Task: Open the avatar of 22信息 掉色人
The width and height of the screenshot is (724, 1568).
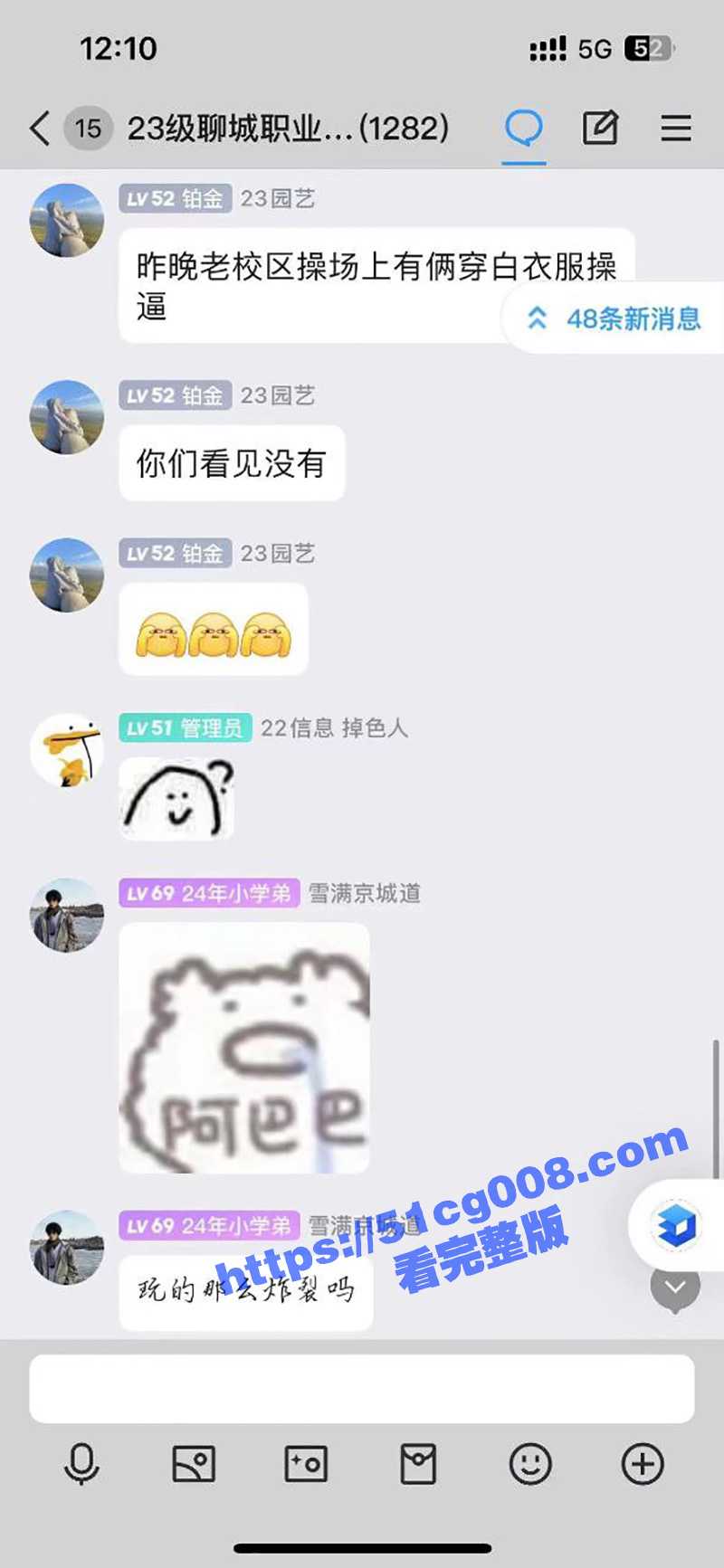Action: [66, 750]
